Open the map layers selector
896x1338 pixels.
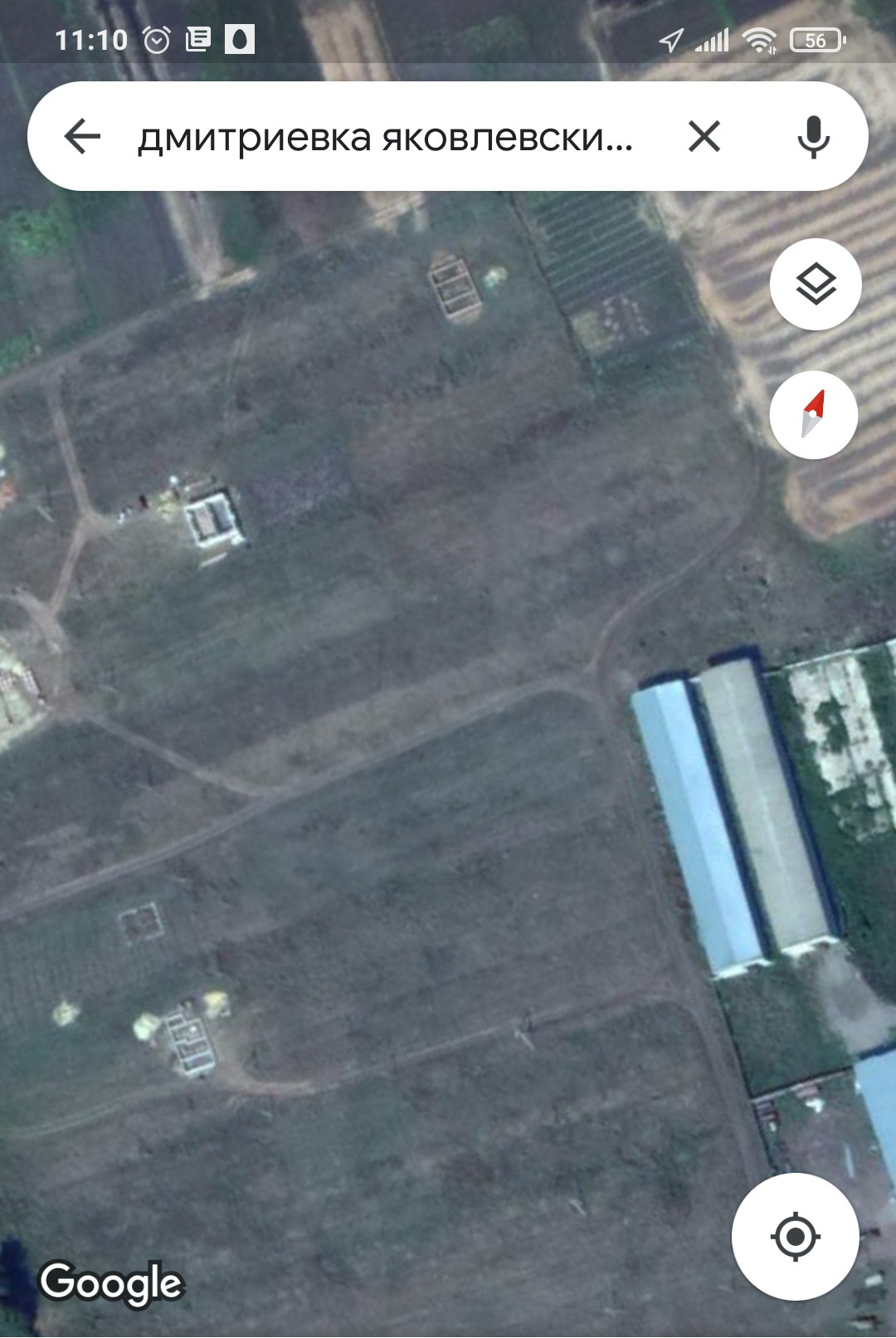click(x=816, y=284)
